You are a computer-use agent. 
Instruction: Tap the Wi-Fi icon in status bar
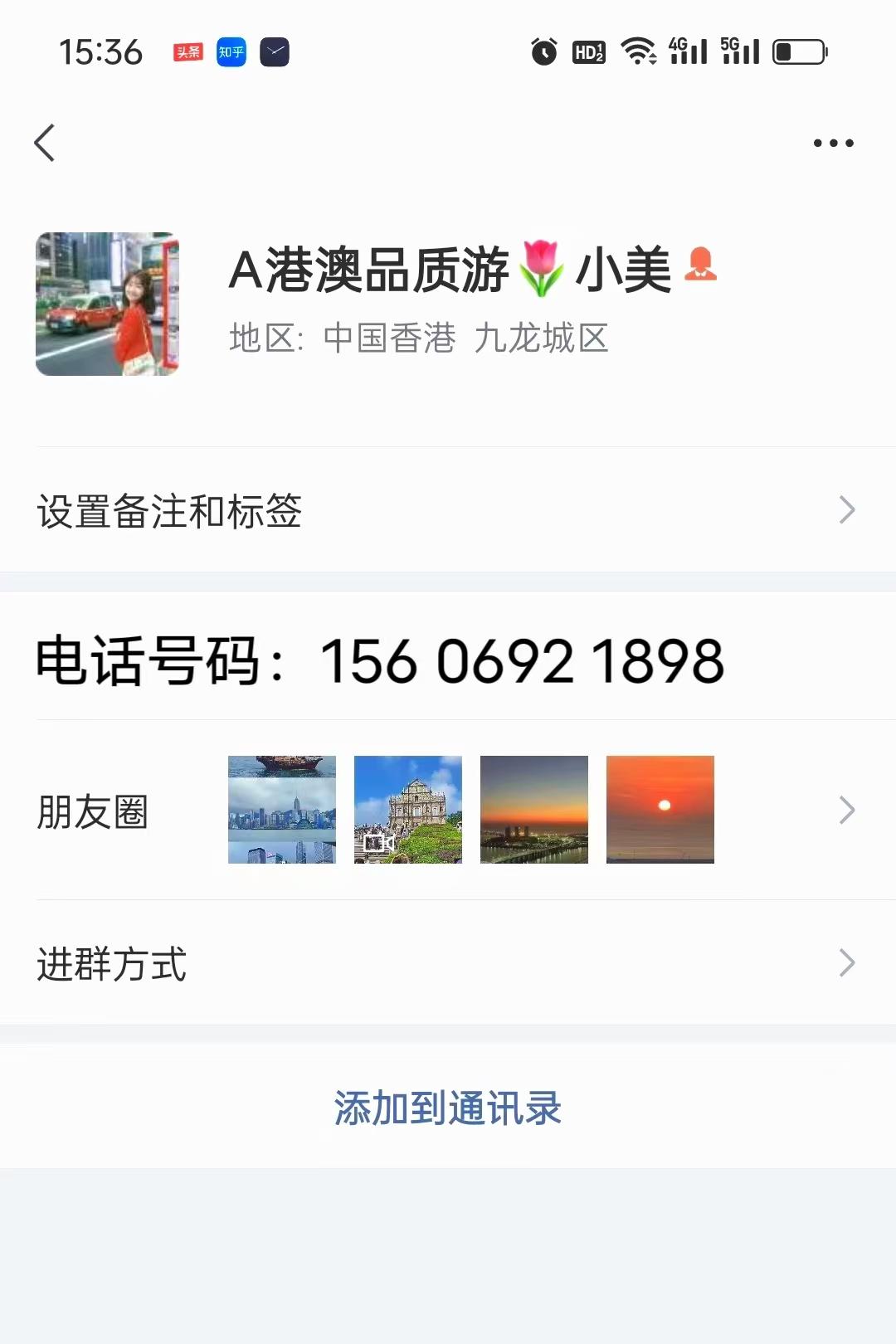tap(637, 51)
